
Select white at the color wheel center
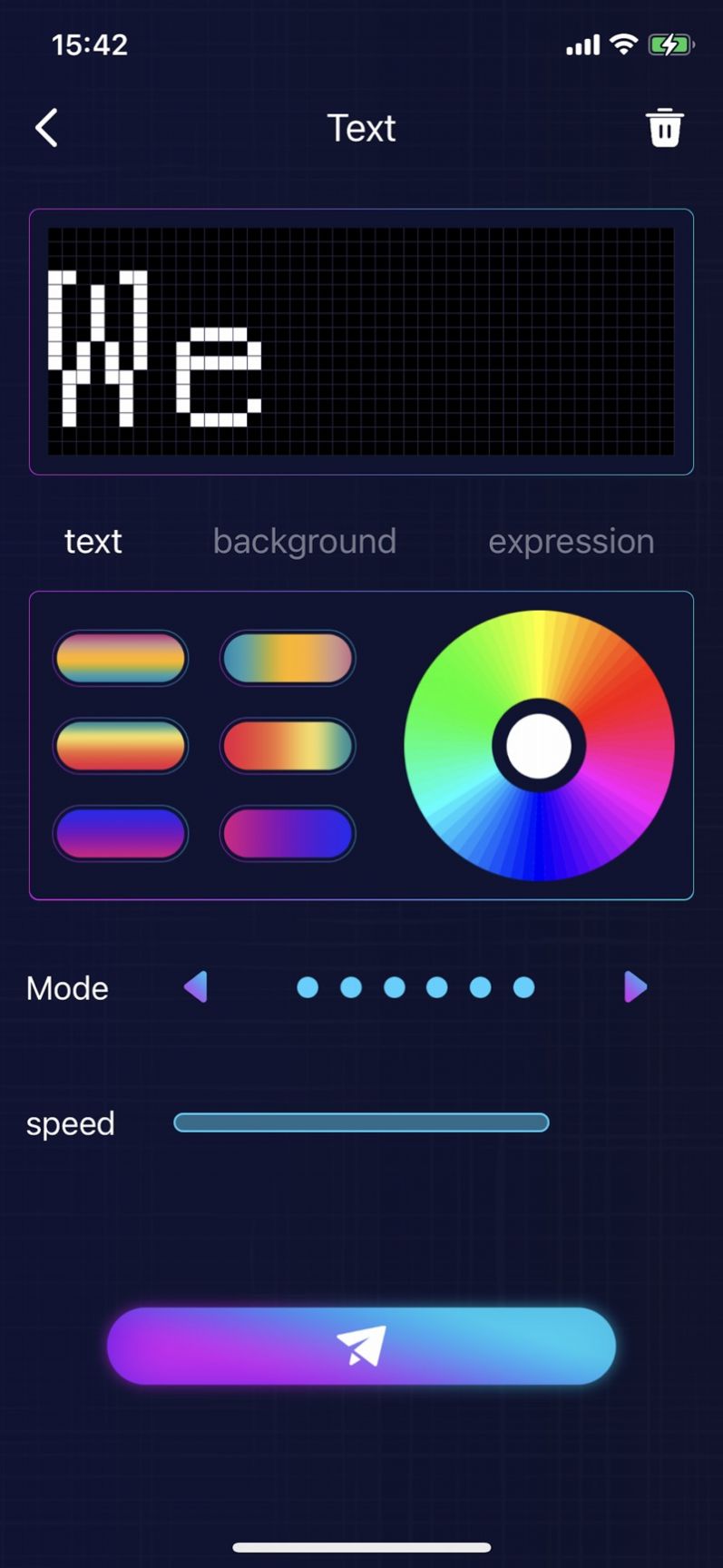[x=539, y=746]
